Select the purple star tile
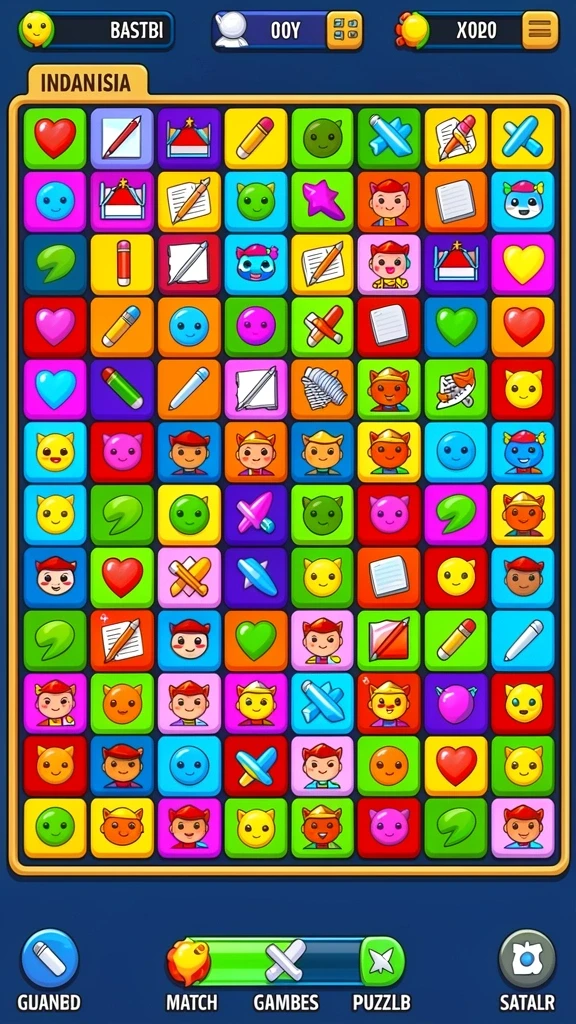Image resolution: width=576 pixels, height=1024 pixels. pos(323,200)
